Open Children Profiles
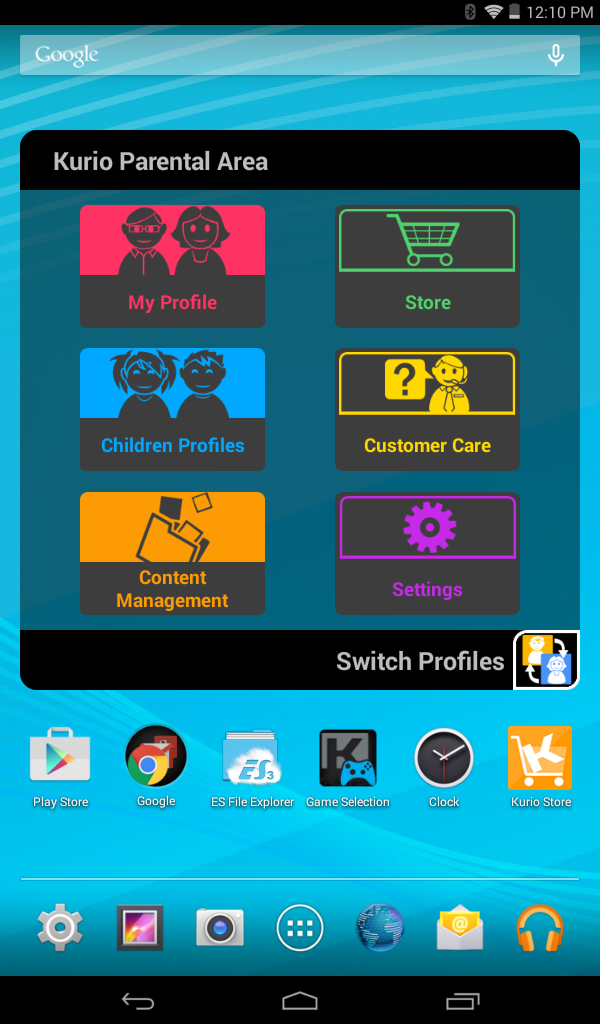This screenshot has height=1024, width=600. click(x=172, y=409)
